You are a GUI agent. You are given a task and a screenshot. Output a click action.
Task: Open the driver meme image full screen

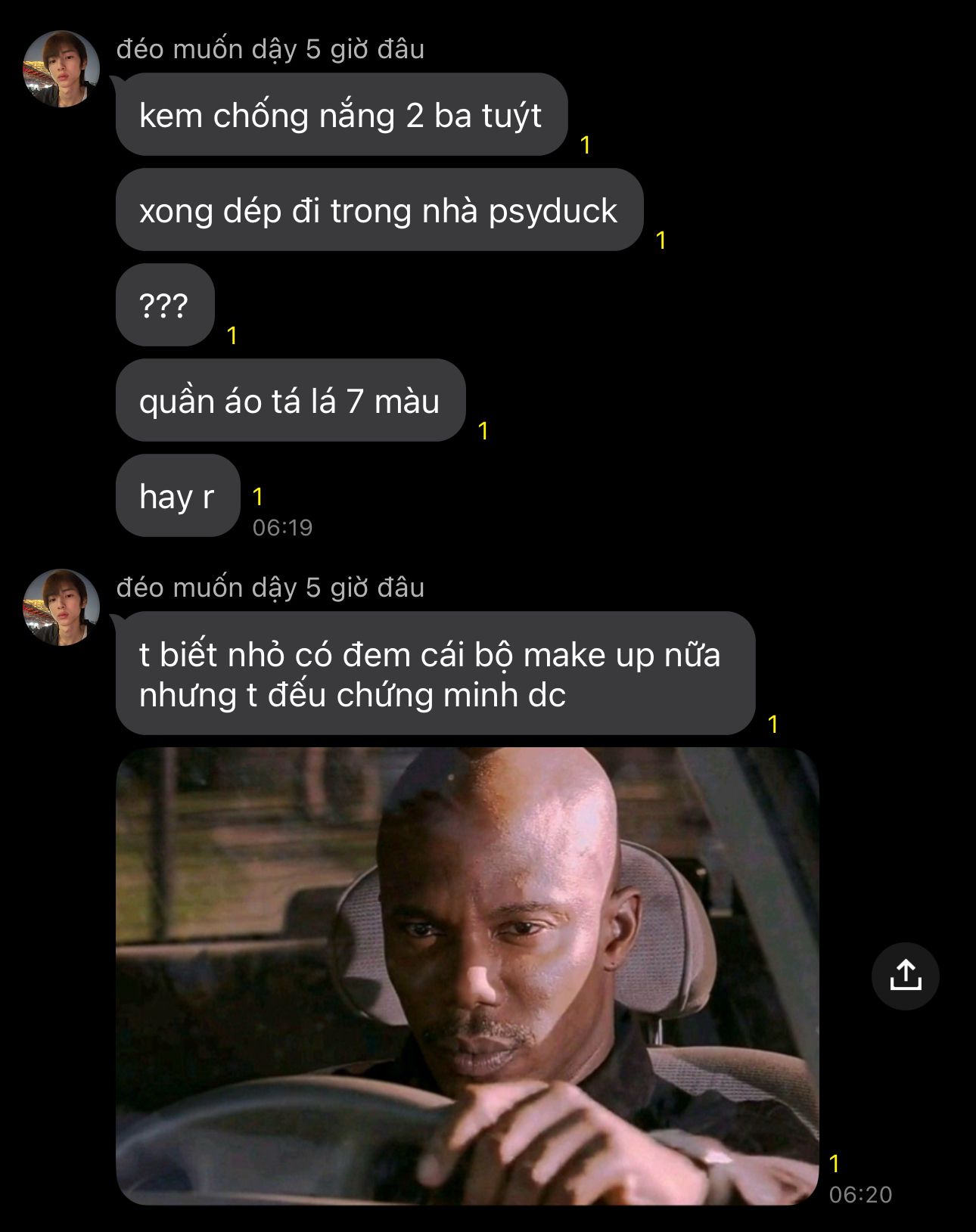tap(467, 976)
